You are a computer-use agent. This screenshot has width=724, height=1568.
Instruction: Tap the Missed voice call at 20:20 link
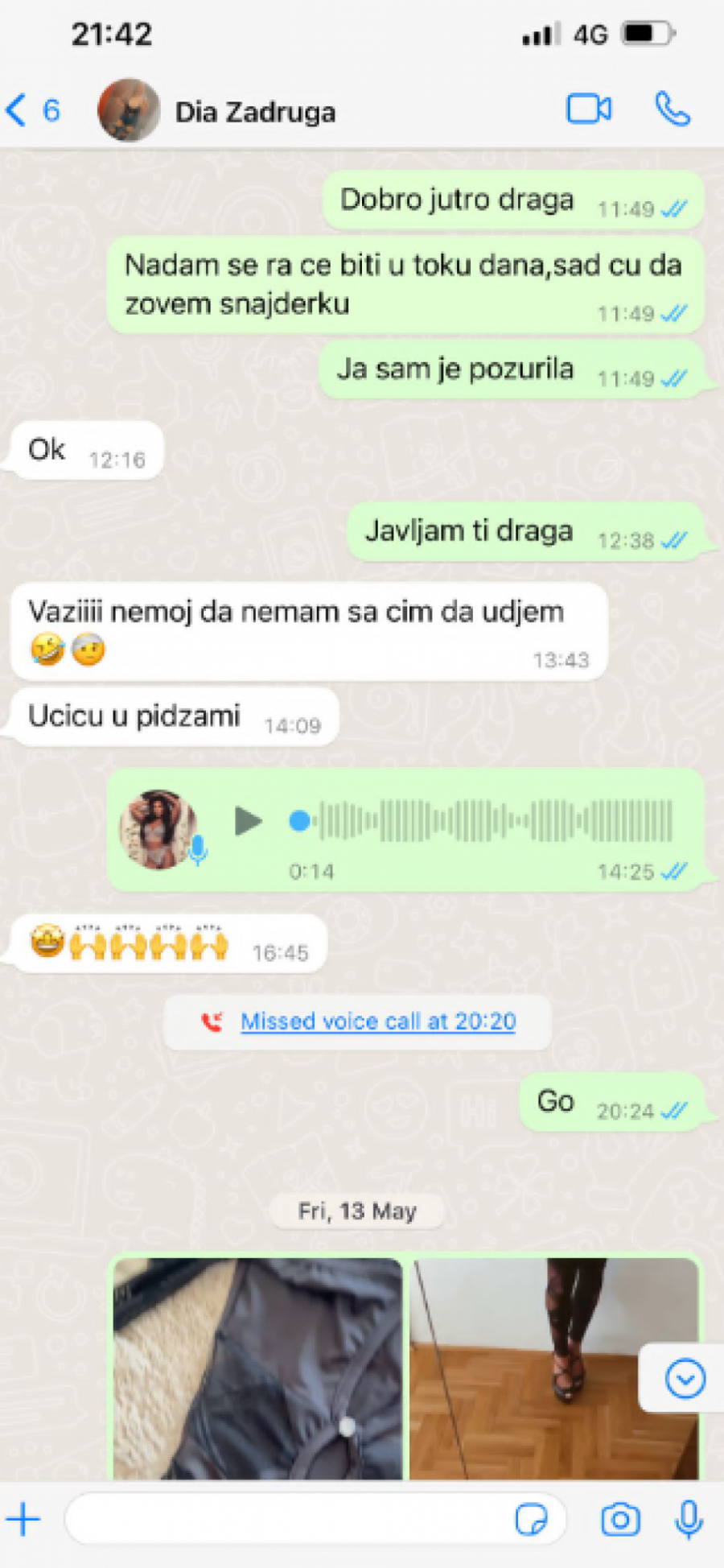[x=377, y=1021]
